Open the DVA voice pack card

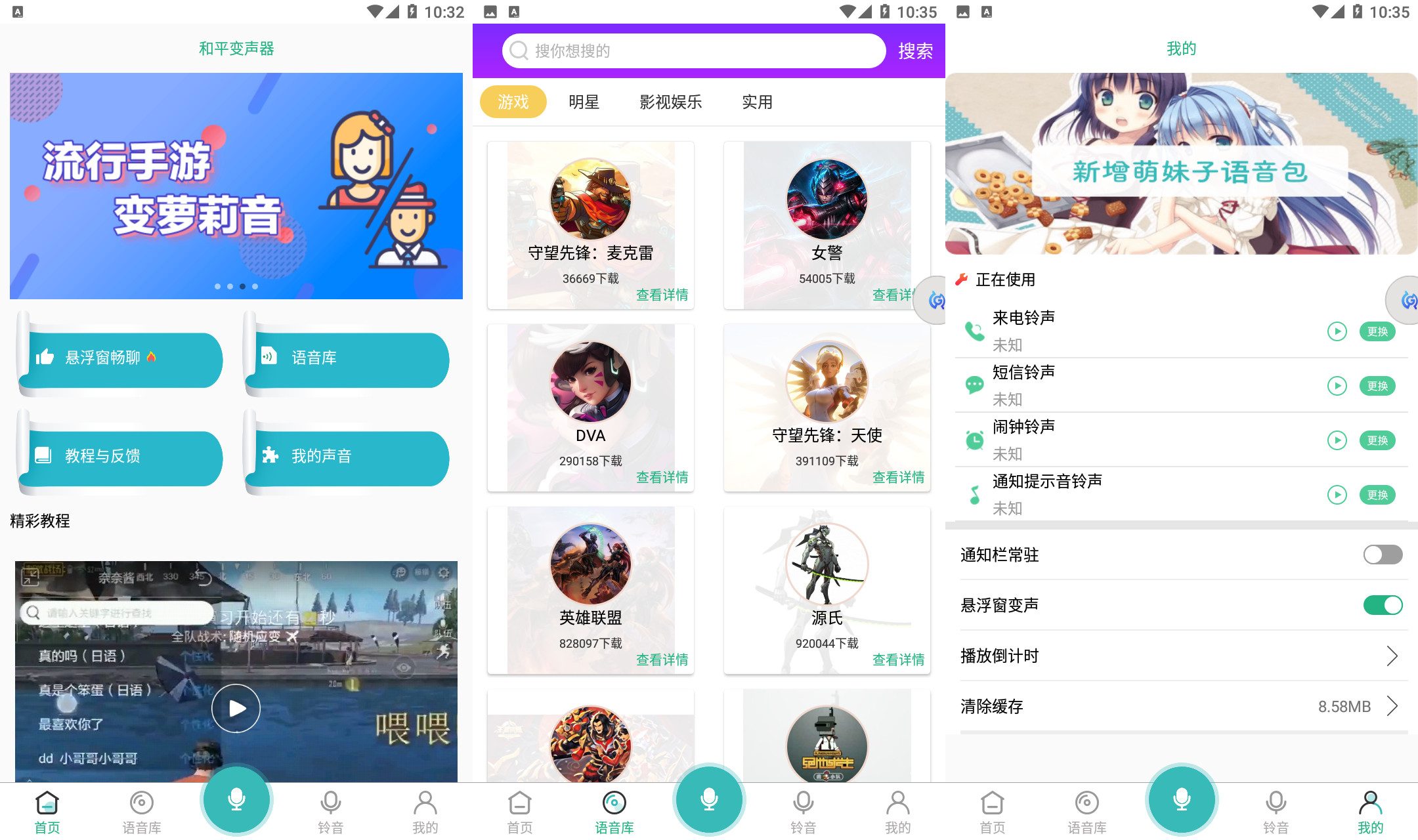coord(590,407)
